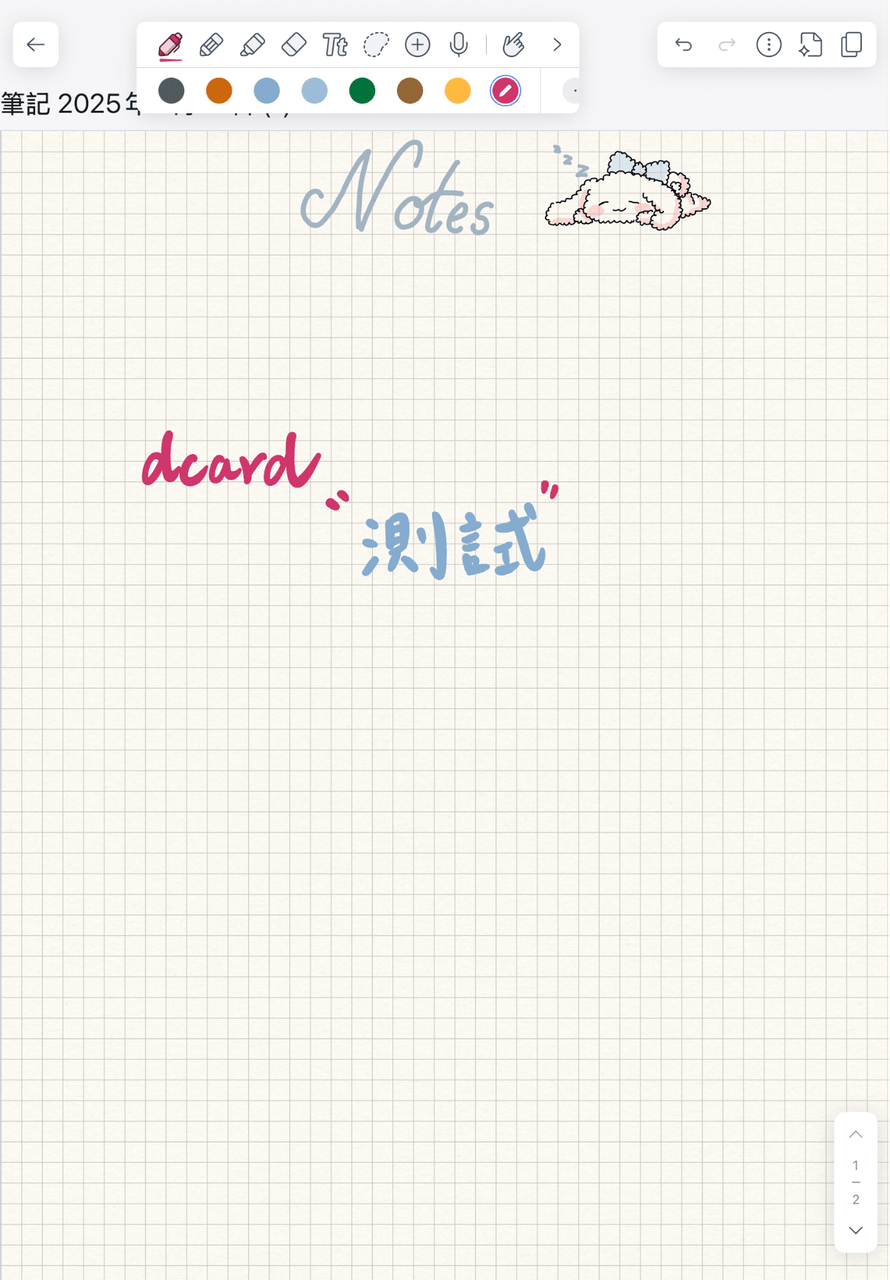Go to the previous page arrow
The image size is (890, 1280).
point(856,1134)
